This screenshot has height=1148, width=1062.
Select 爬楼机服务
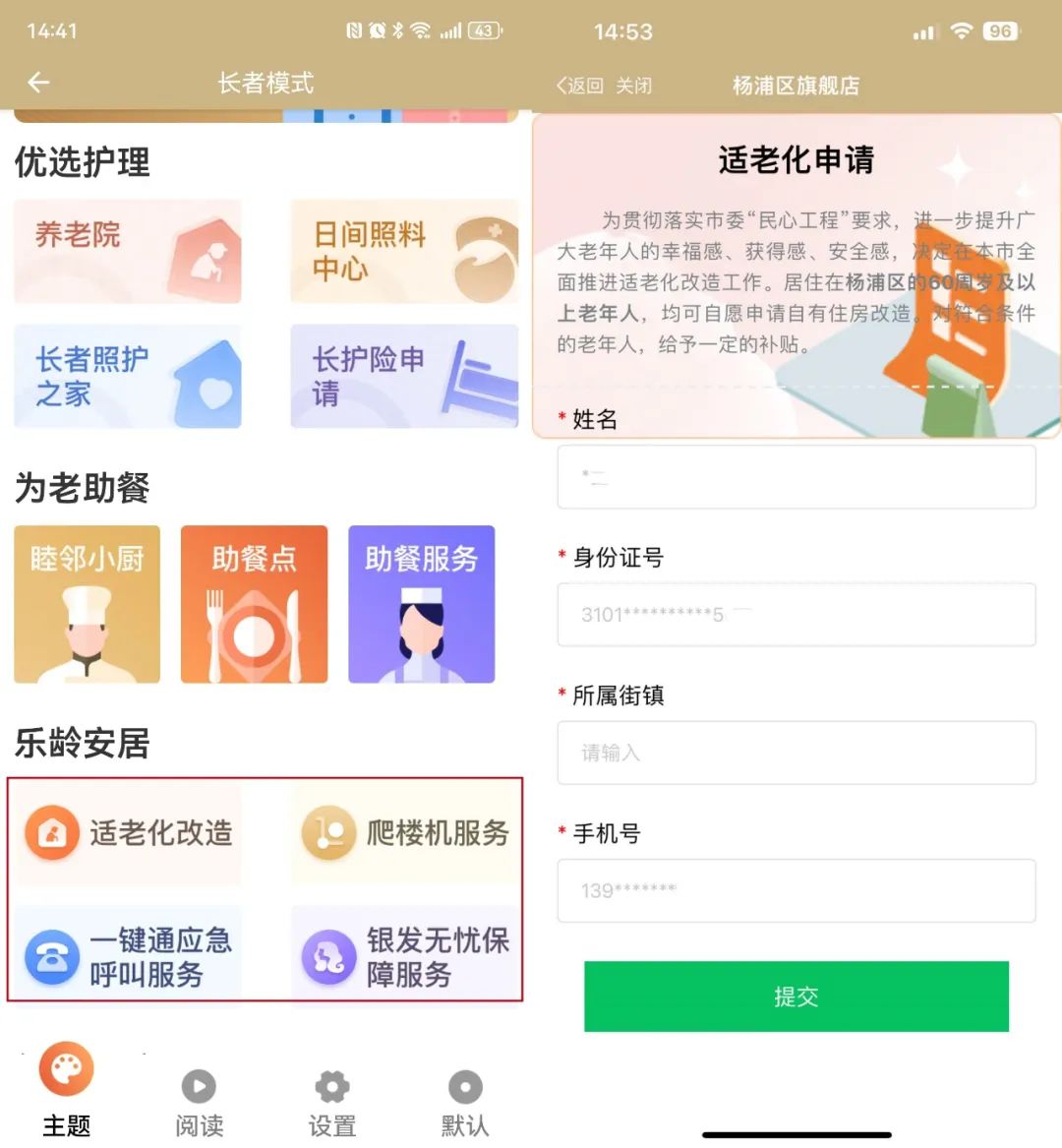pos(404,833)
